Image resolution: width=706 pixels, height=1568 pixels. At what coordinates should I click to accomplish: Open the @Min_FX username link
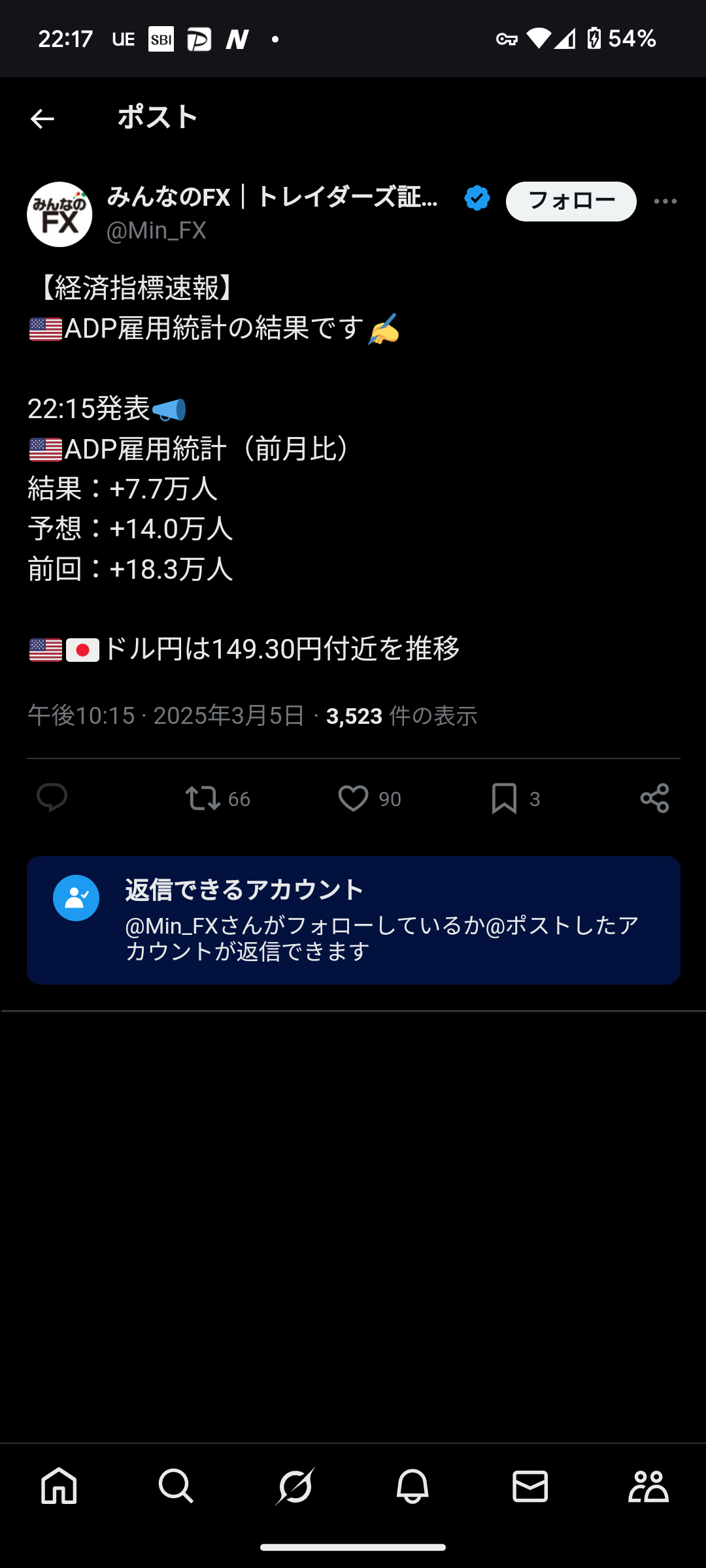pos(156,231)
